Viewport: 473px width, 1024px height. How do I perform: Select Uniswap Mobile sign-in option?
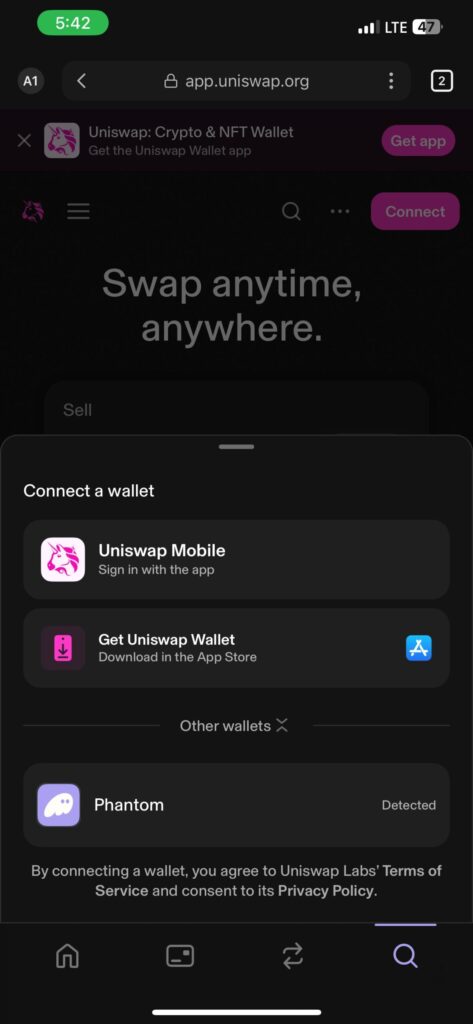(236, 560)
